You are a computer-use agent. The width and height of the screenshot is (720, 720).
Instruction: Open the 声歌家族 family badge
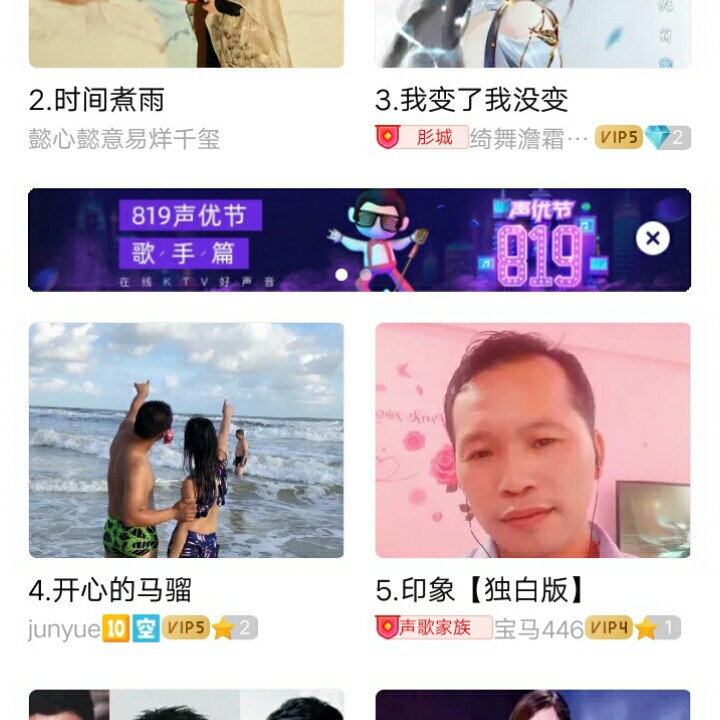point(434,628)
